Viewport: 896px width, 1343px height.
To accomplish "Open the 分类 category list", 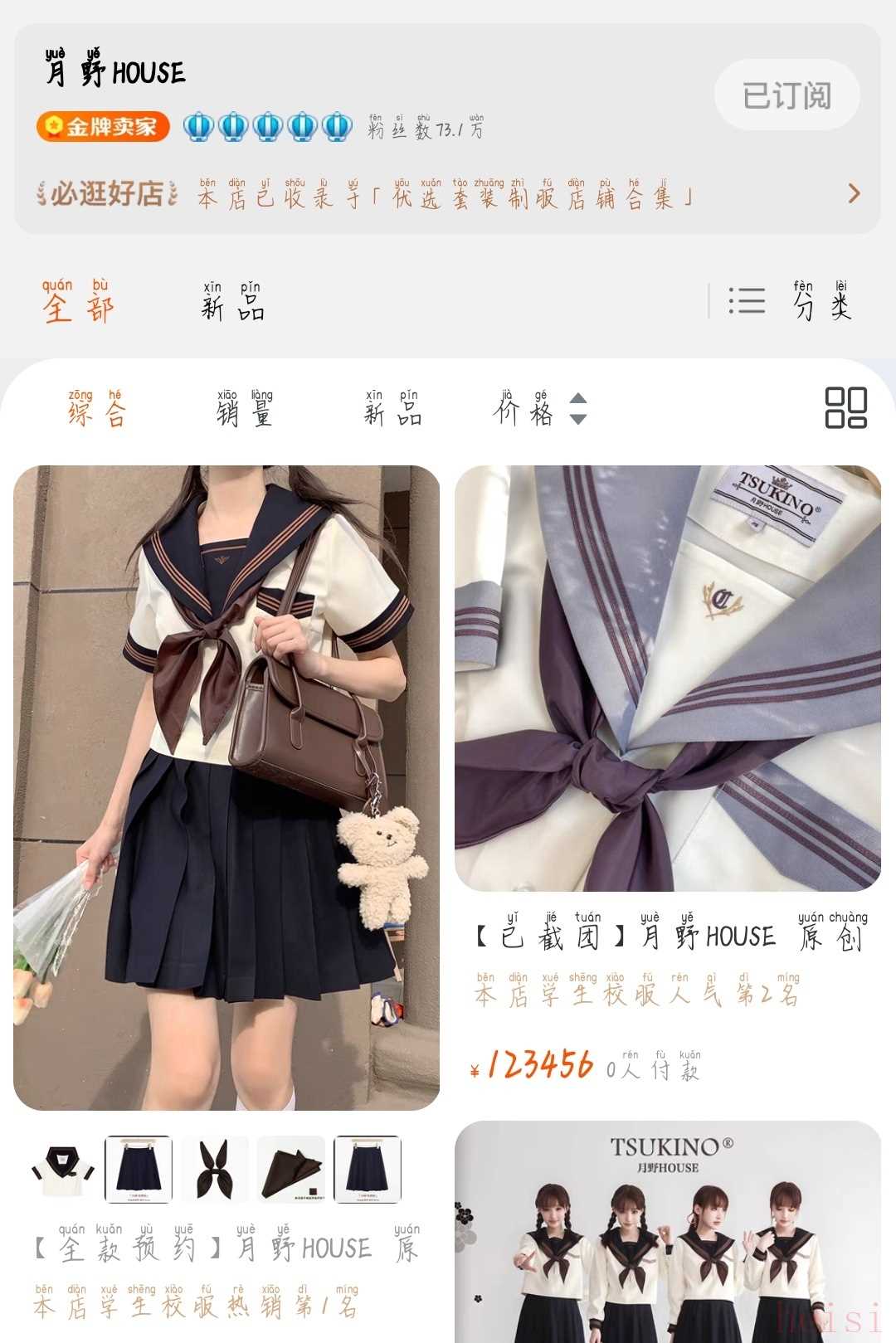I will pos(790,301).
